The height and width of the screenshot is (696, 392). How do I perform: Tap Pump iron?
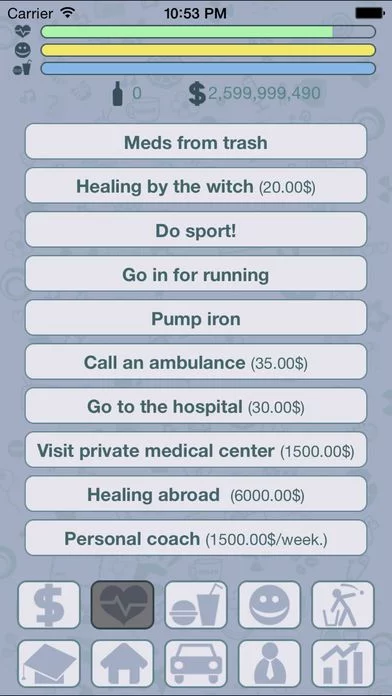coord(196,318)
